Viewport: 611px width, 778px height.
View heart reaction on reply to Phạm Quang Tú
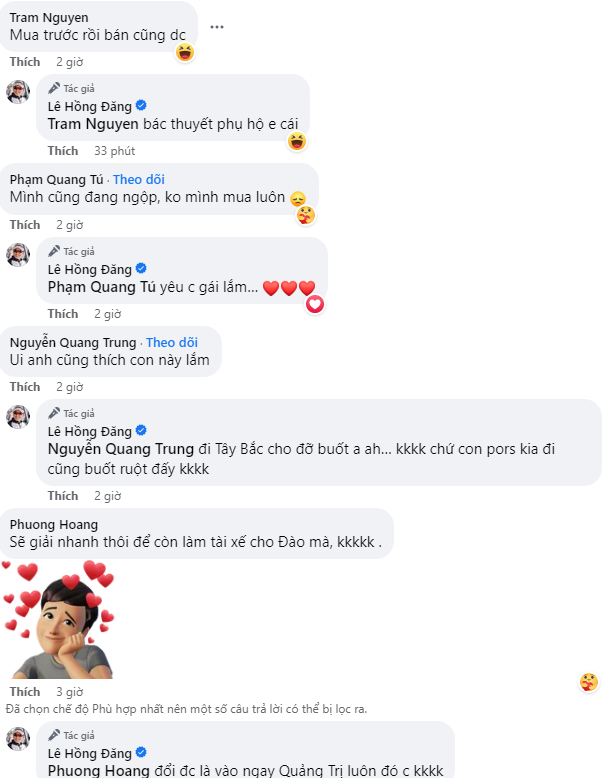pyautogui.click(x=315, y=303)
